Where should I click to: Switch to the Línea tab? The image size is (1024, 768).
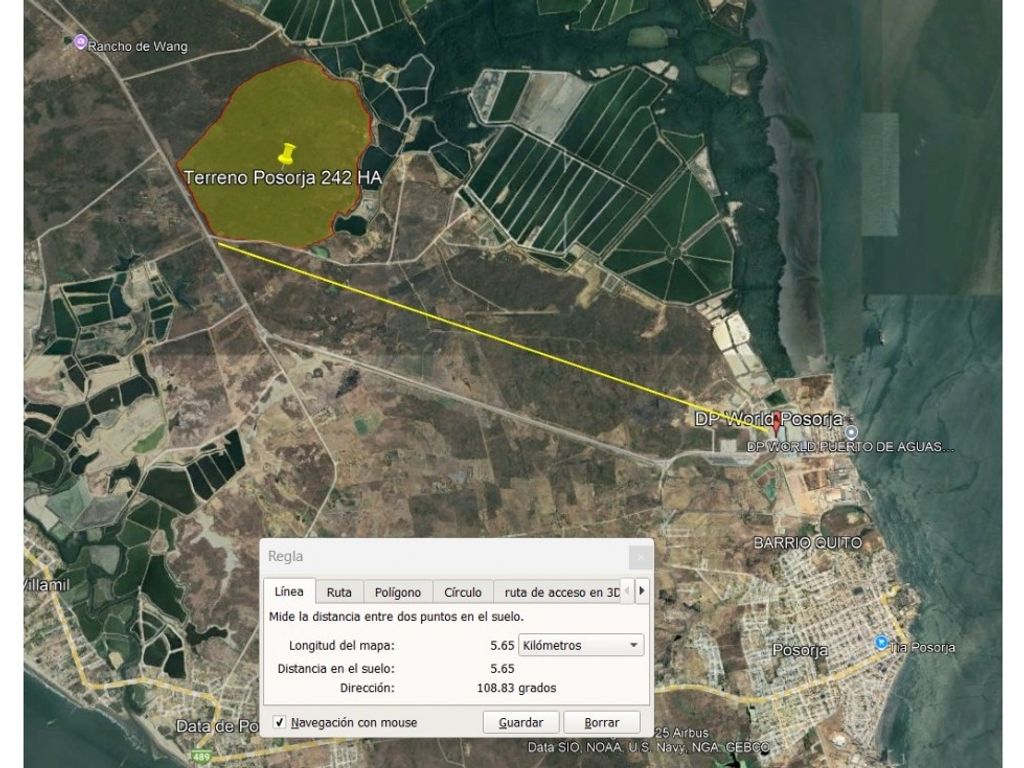coord(289,592)
